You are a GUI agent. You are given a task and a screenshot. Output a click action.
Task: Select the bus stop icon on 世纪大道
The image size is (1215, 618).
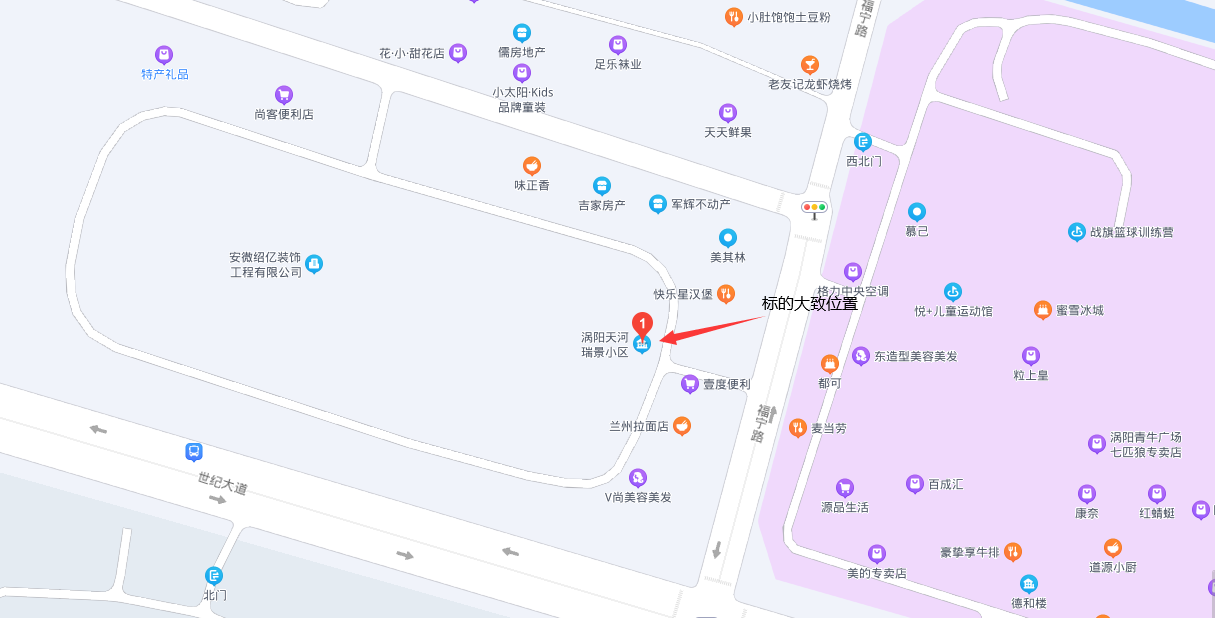[194, 452]
